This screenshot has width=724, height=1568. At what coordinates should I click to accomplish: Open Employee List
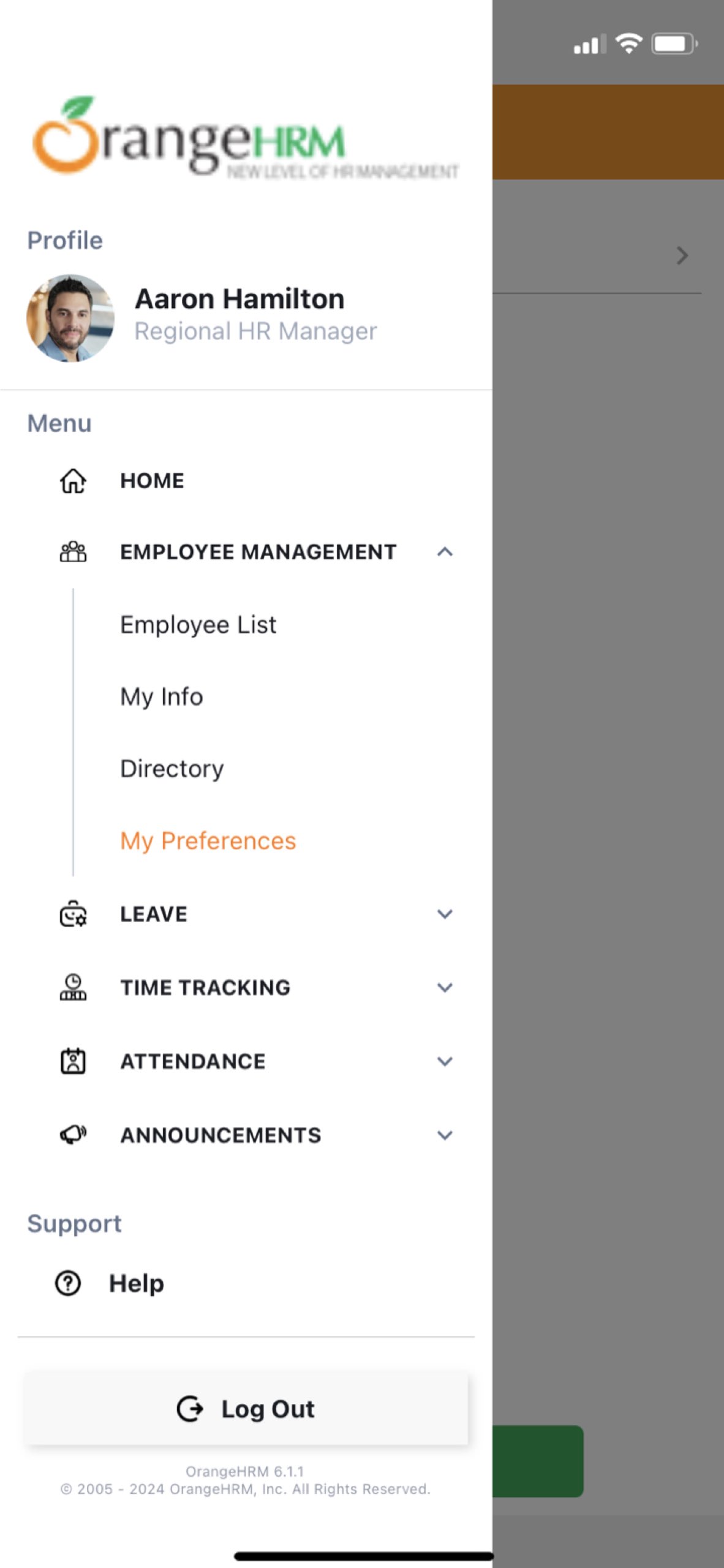[198, 625]
